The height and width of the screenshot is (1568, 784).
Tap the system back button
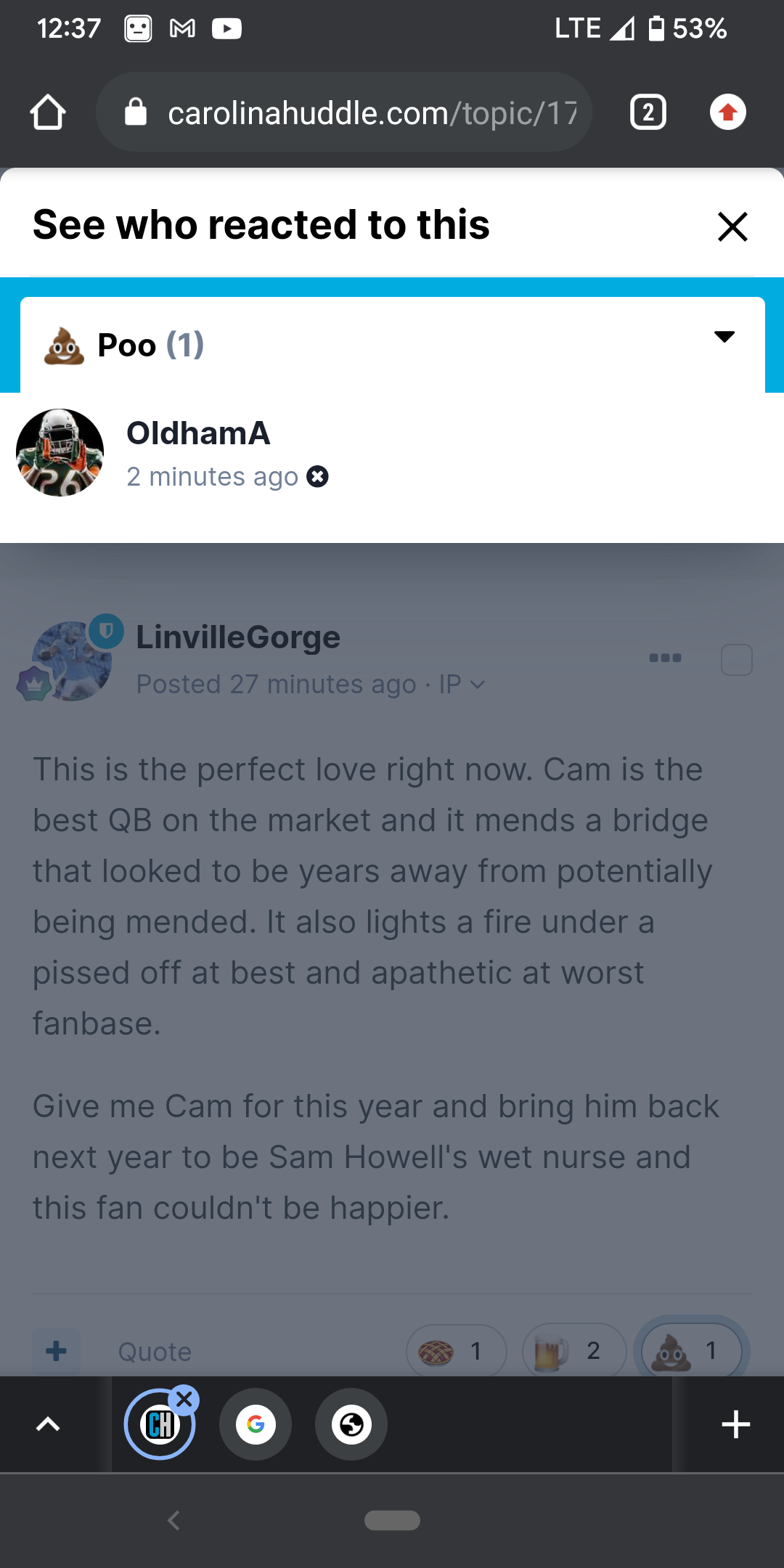click(x=173, y=1520)
